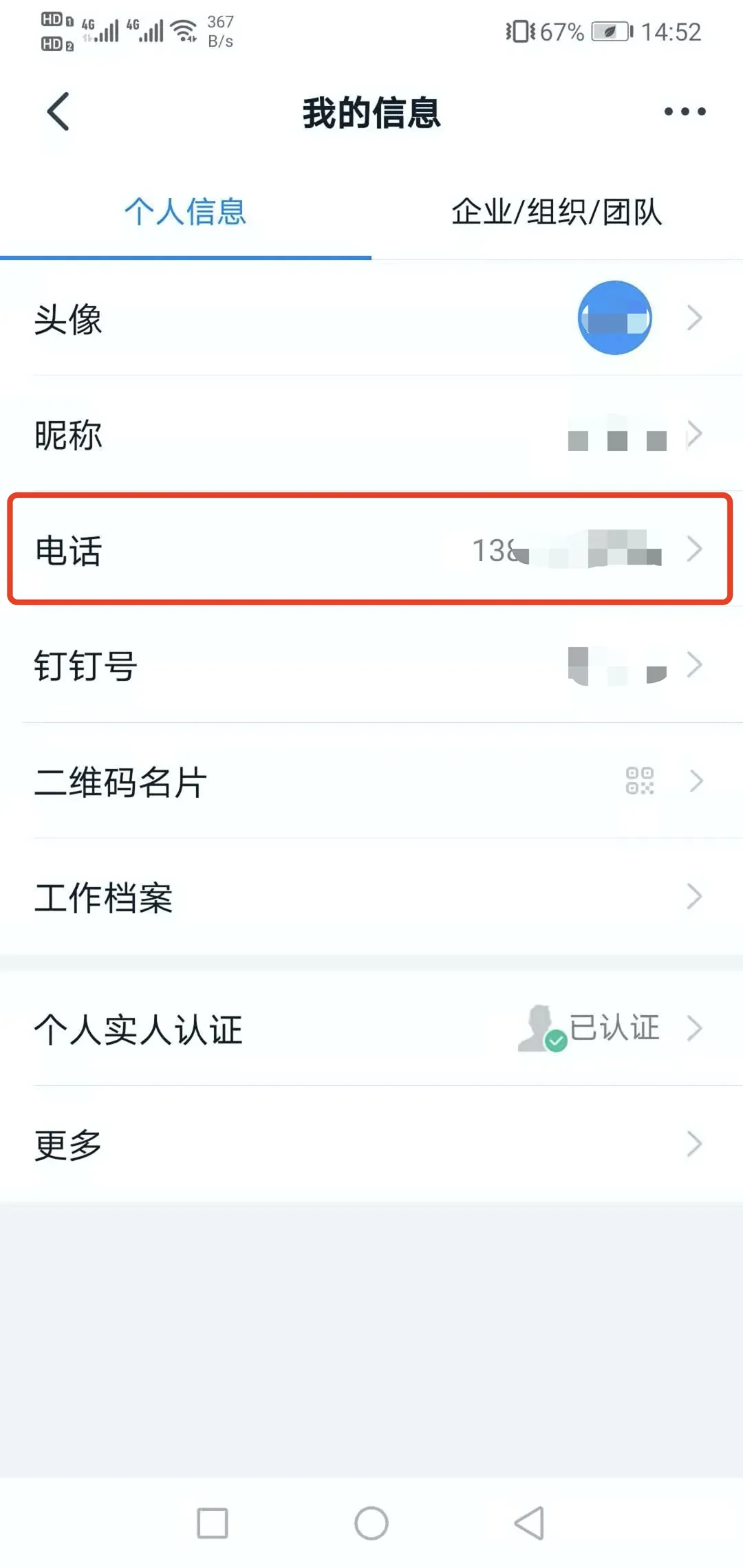Open the 更多 row
This screenshot has height=1568, width=743.
point(371,1144)
